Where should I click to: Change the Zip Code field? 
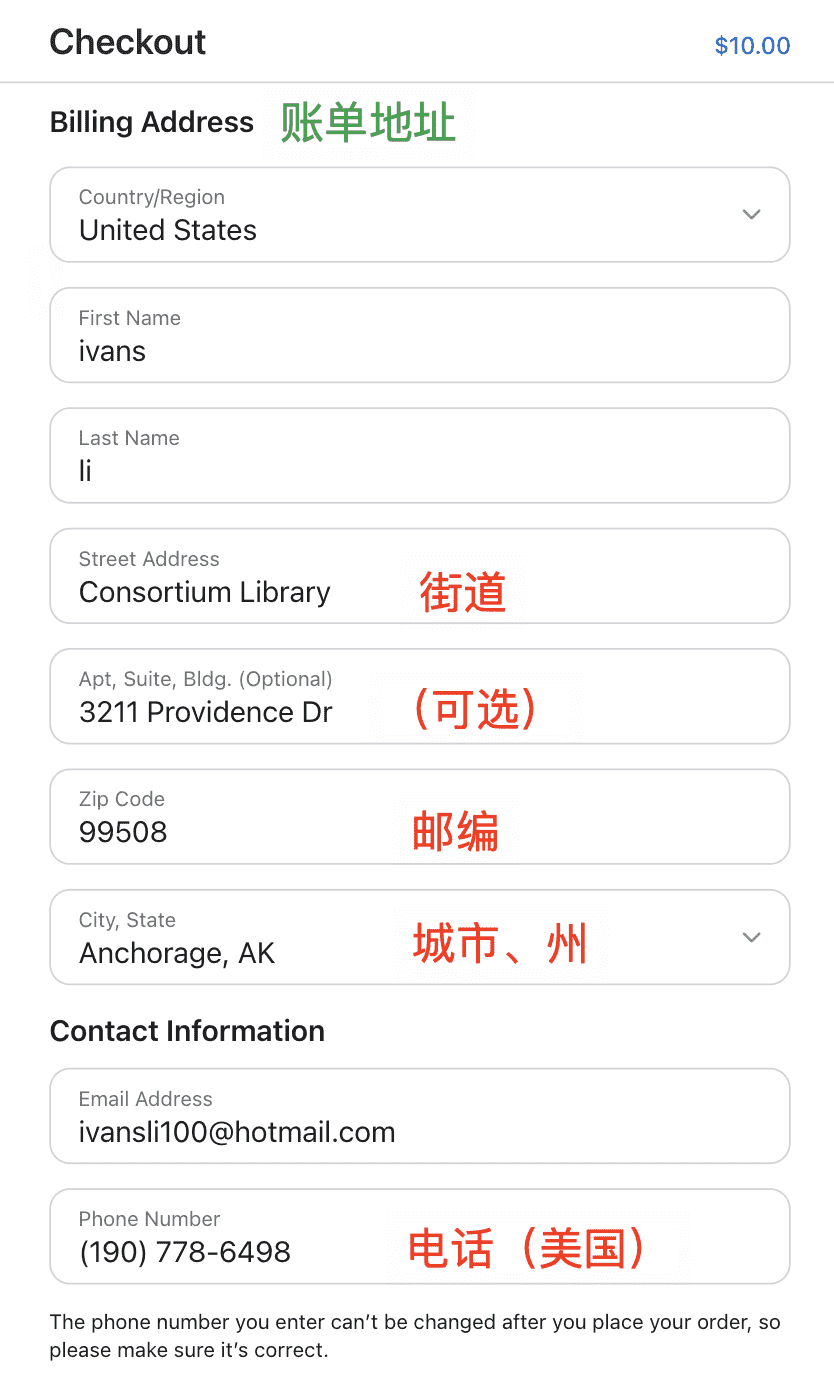[419, 816]
